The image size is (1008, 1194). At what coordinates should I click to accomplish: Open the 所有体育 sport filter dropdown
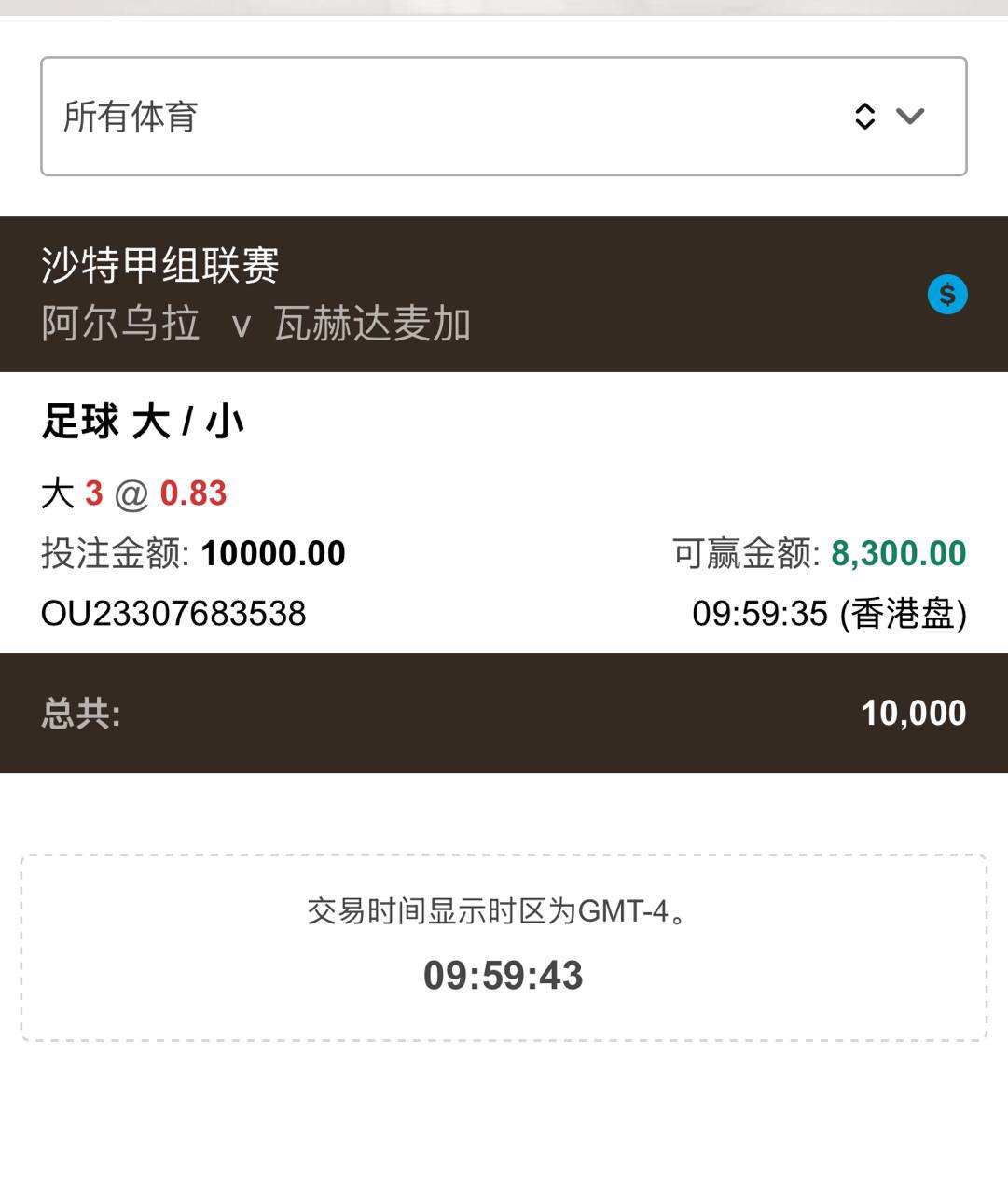coord(504,117)
